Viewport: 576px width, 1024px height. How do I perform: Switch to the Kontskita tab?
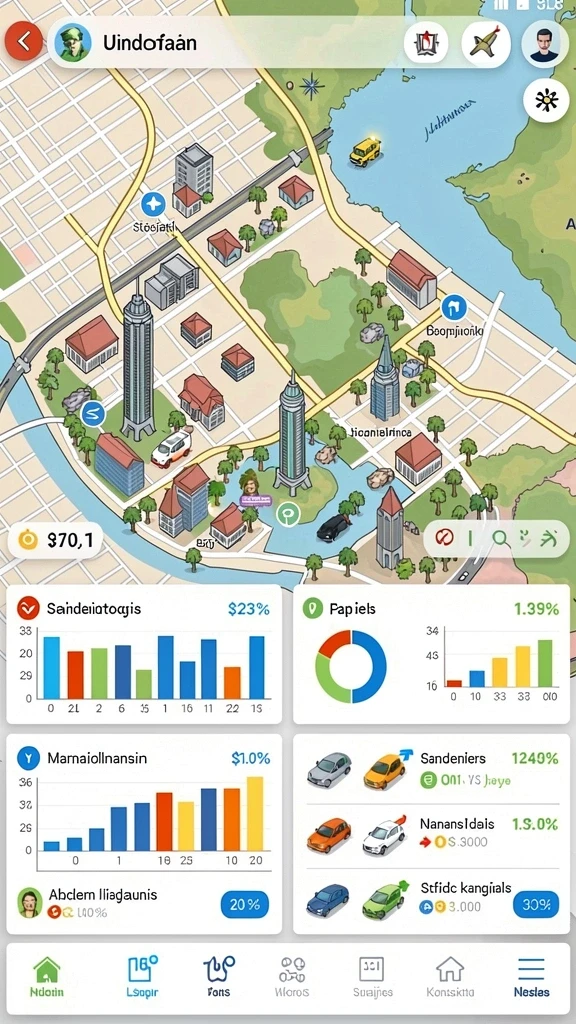[x=451, y=976]
